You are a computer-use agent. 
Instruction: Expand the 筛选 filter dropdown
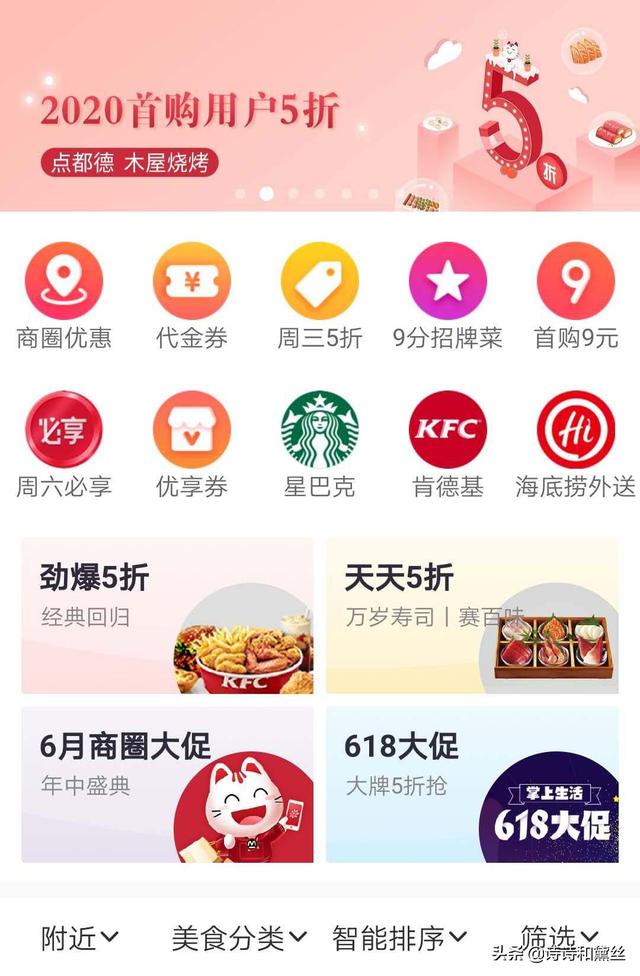559,936
